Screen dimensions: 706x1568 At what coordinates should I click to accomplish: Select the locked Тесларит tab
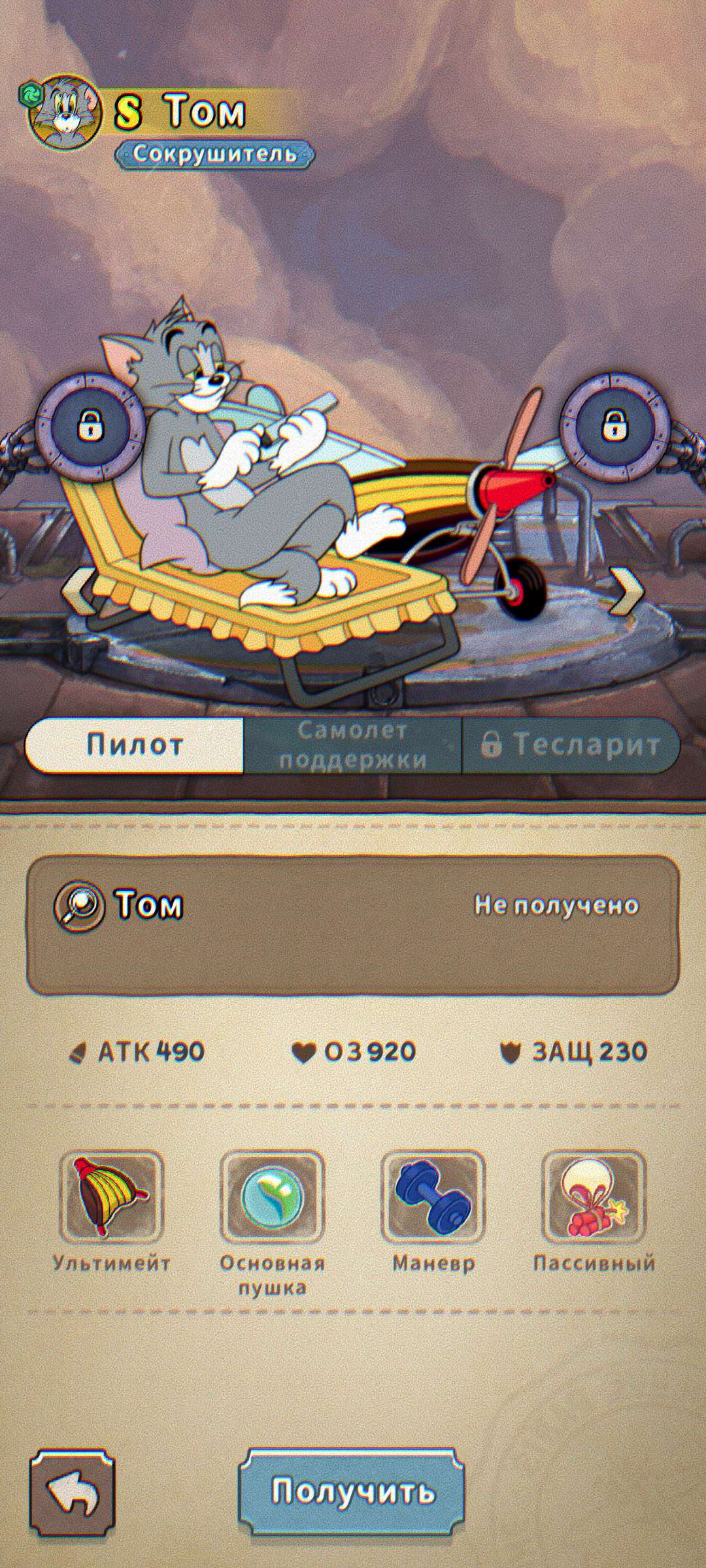click(x=571, y=745)
